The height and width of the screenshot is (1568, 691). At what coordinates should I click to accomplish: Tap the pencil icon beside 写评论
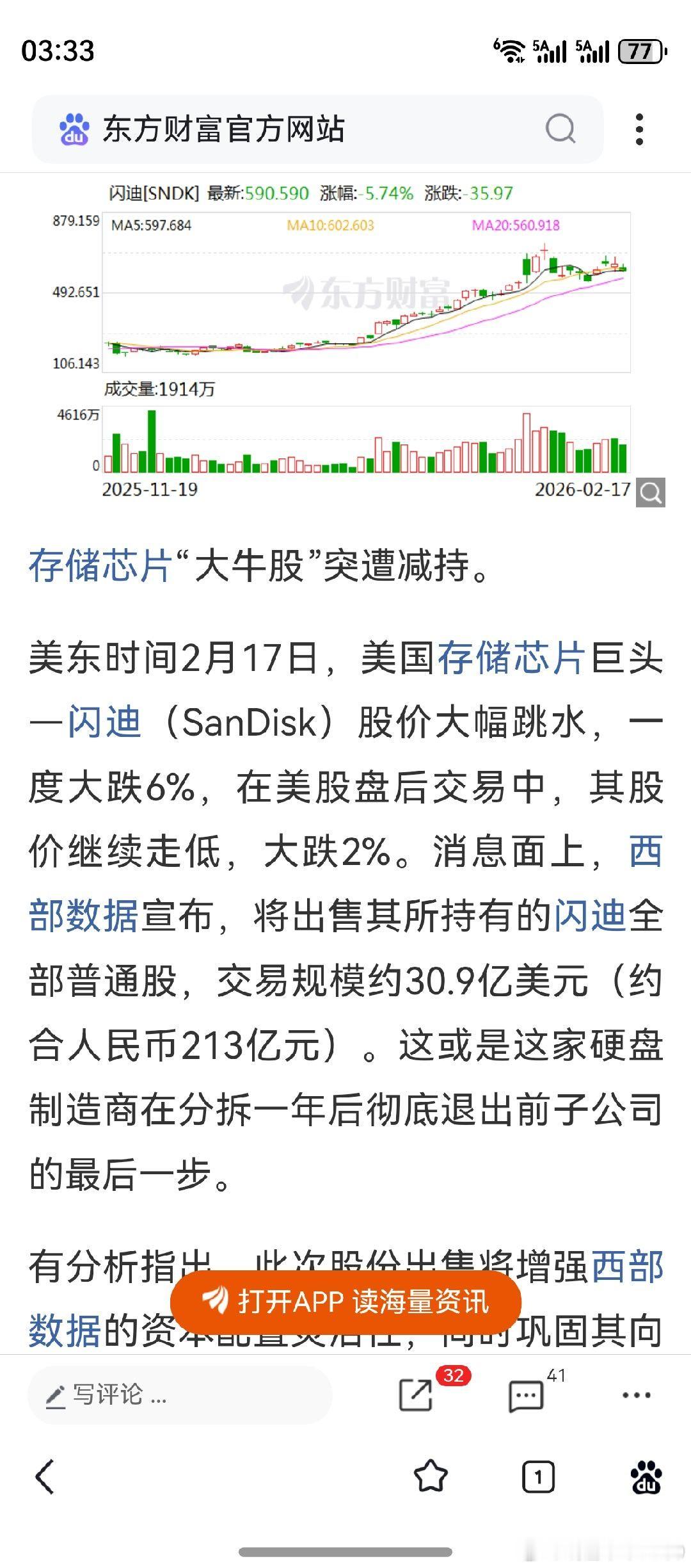click(x=56, y=1394)
